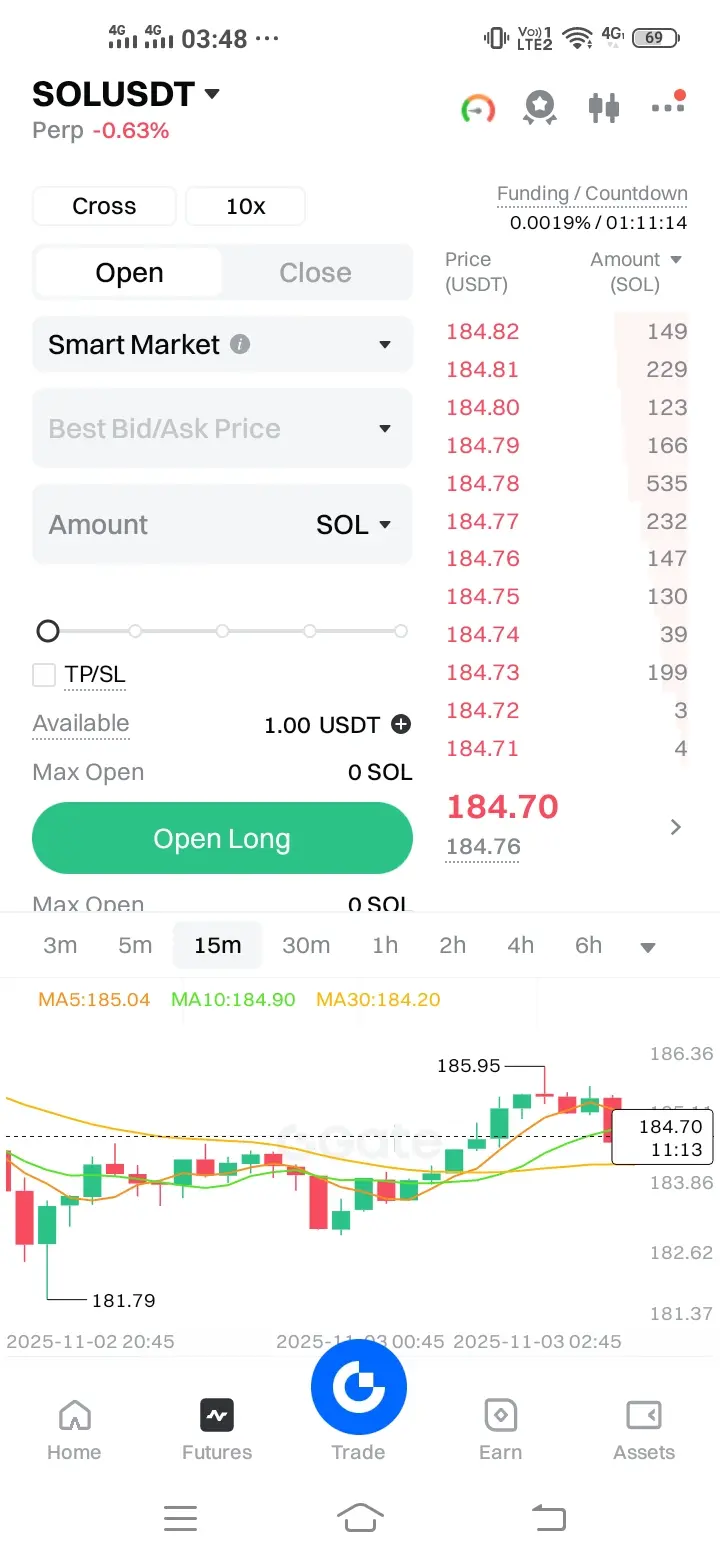
Task: Enable the TP/SL checkbox
Action: click(x=44, y=675)
